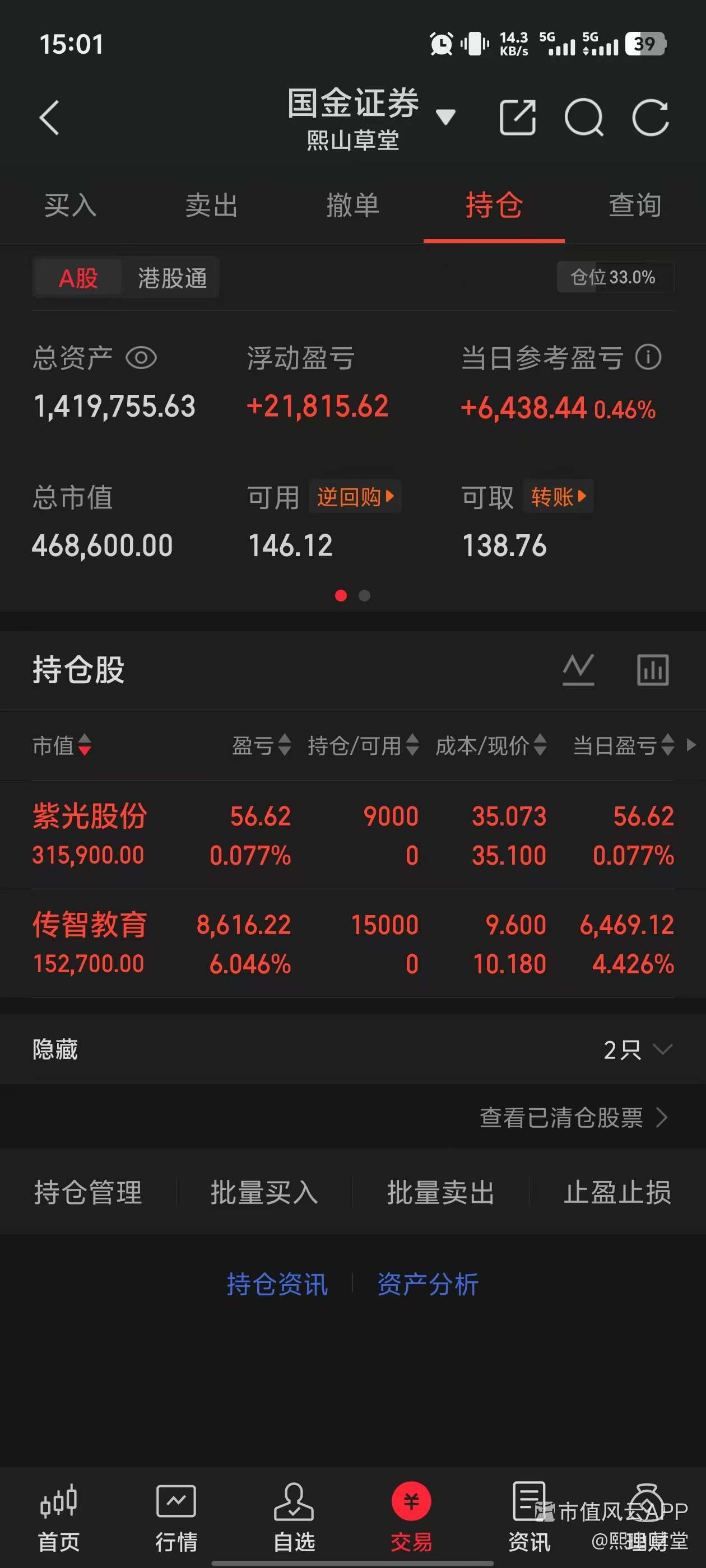Go back with the top-left arrow
706x1568 pixels.
click(49, 118)
